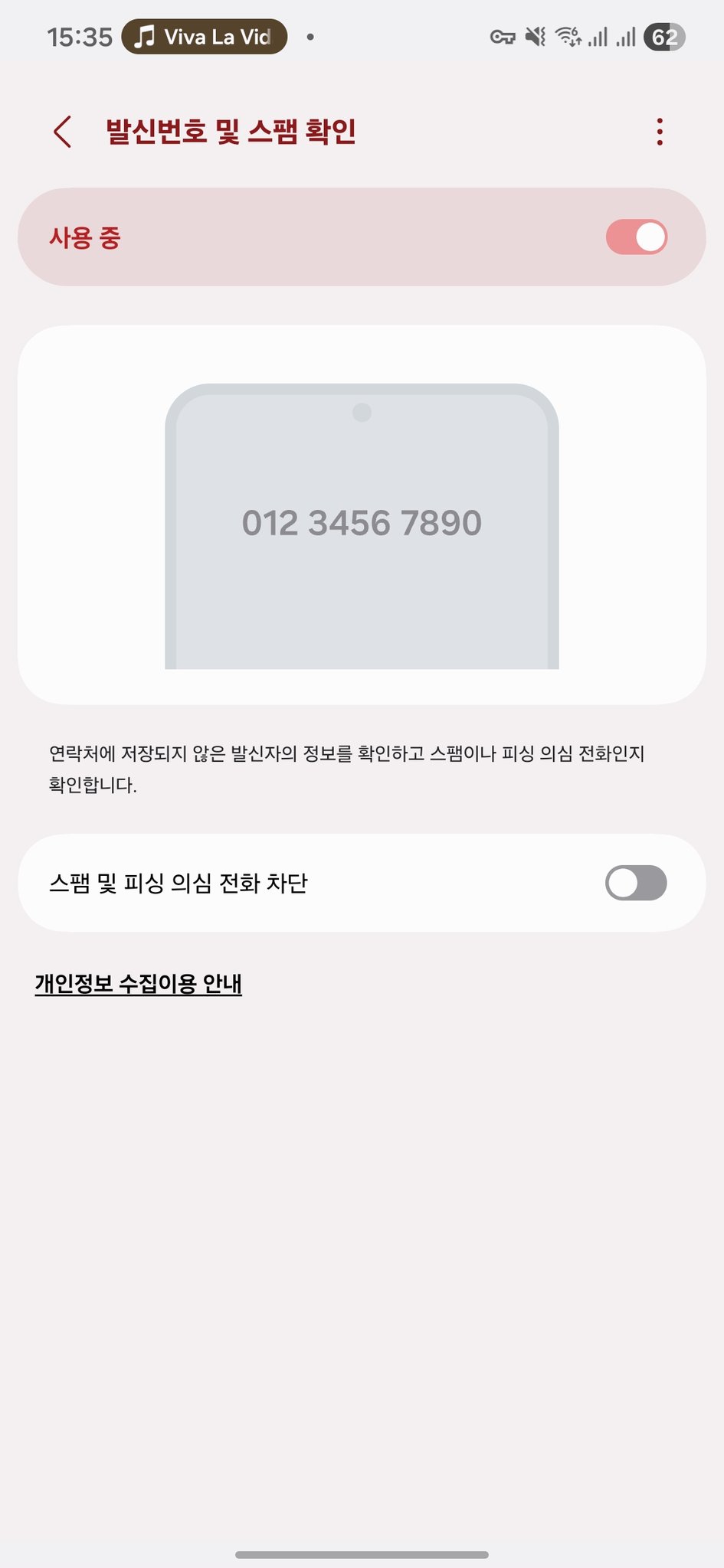Turn off caller ID and spam protection
This screenshot has width=724, height=1568.
(x=636, y=237)
